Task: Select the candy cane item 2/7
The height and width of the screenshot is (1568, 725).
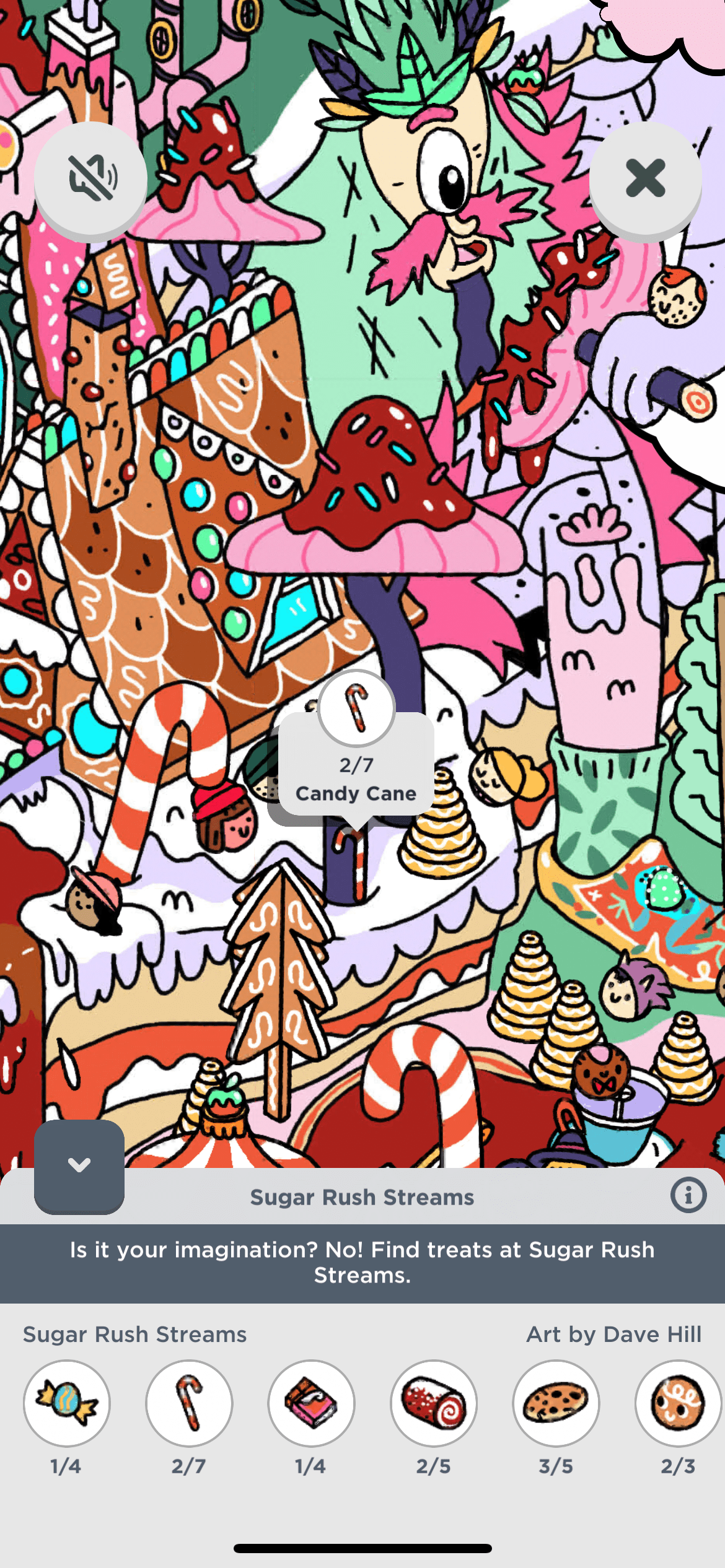Action: [189, 1403]
